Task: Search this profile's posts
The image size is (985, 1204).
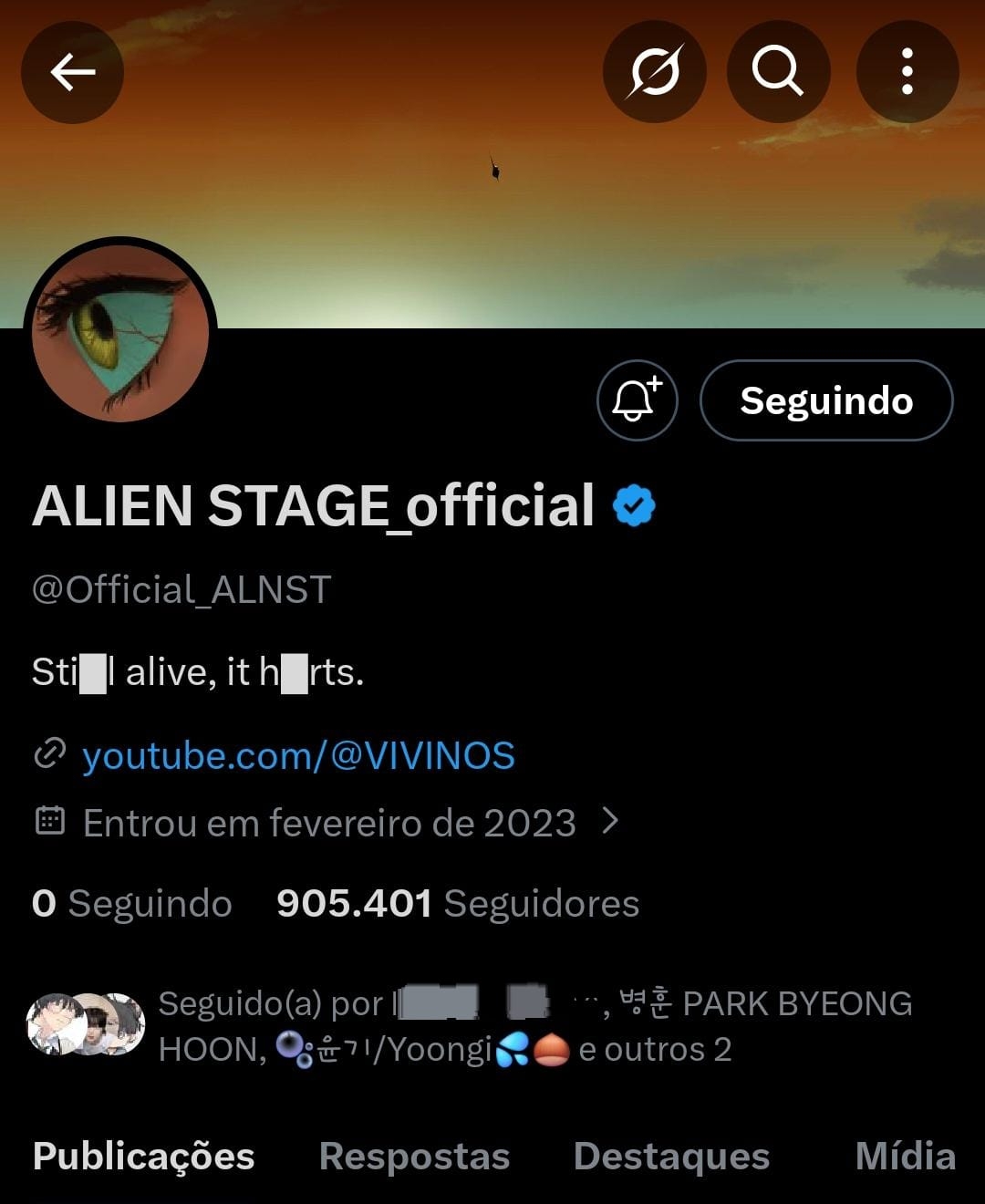Action: (777, 72)
